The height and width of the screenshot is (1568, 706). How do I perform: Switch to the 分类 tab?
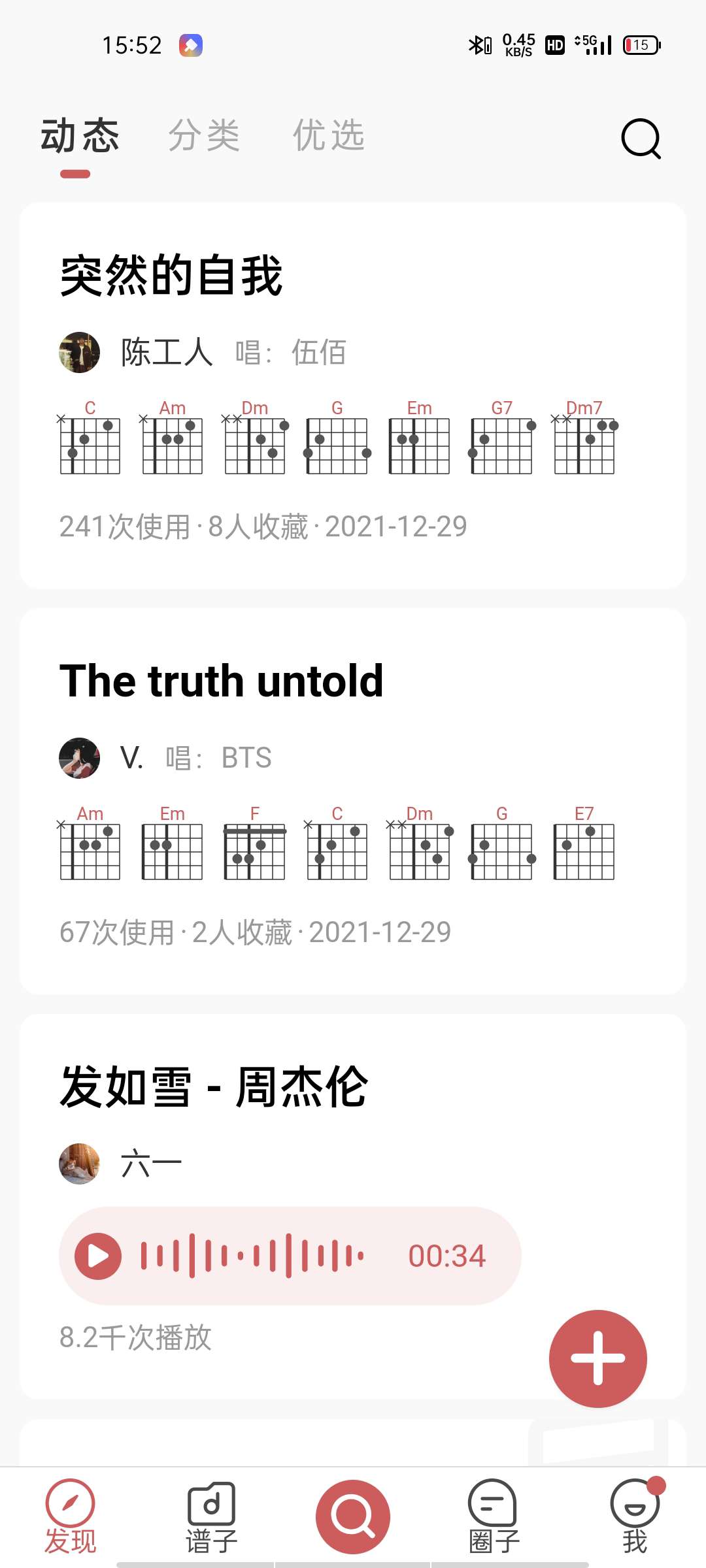[204, 136]
